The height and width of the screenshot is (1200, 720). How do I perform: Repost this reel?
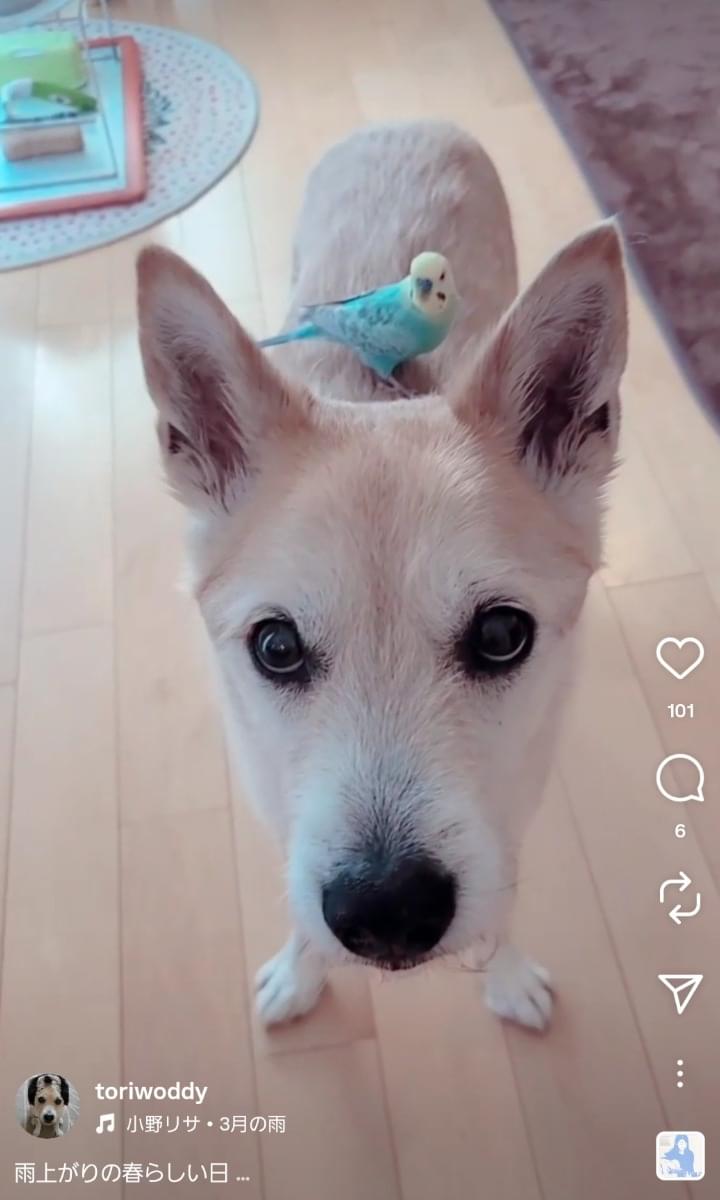pos(680,897)
